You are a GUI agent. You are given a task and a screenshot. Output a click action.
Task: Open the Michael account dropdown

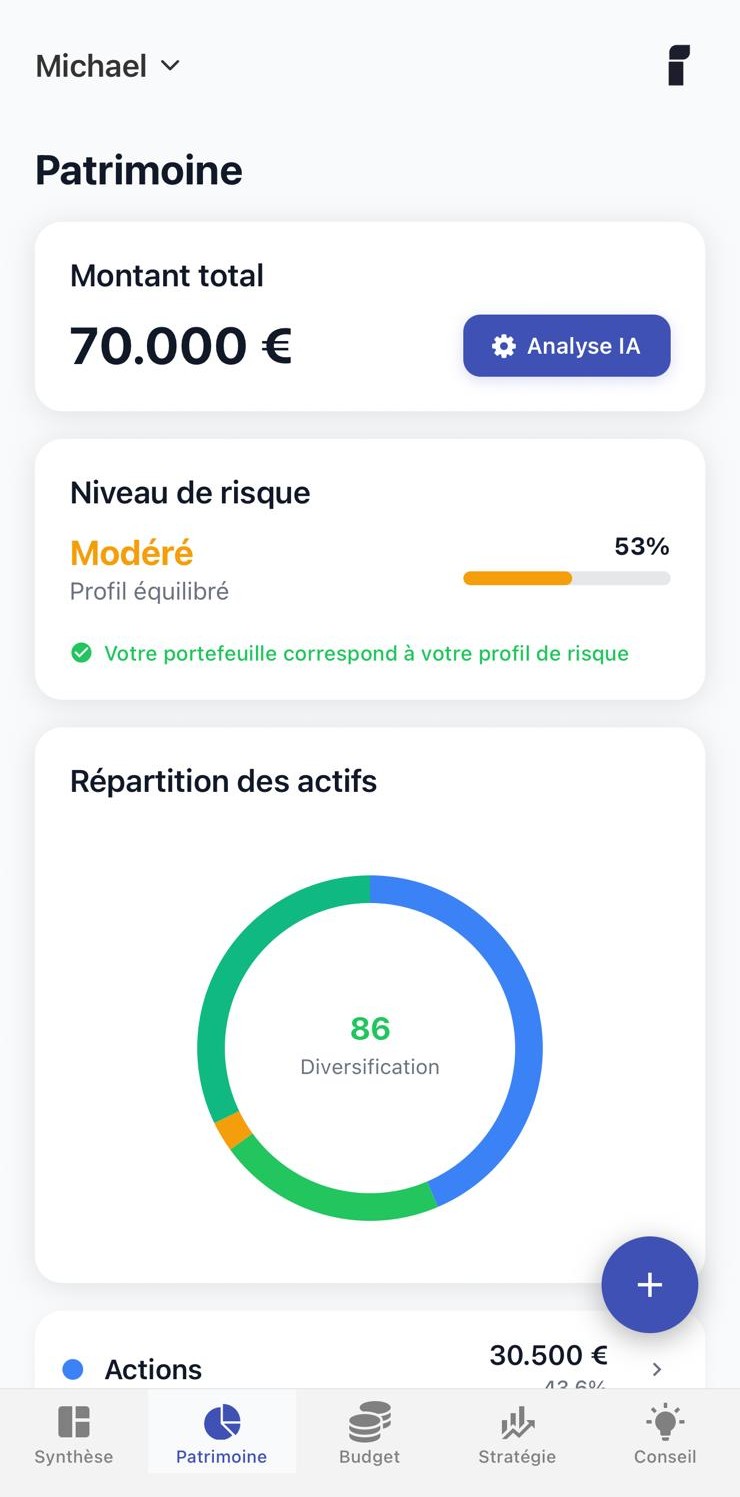[108, 66]
